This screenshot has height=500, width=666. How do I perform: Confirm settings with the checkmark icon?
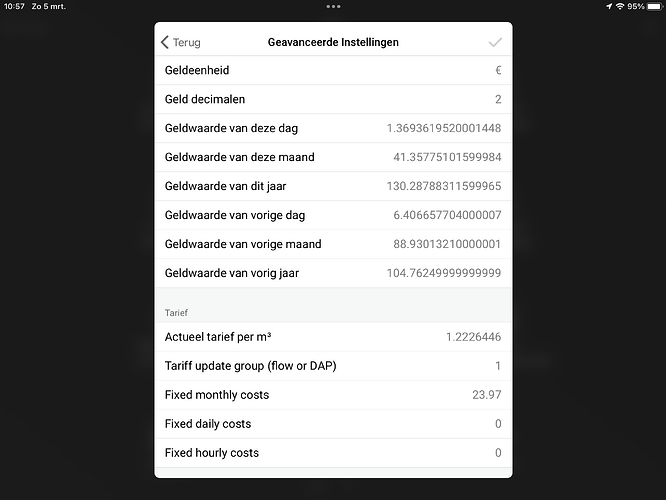pos(494,42)
